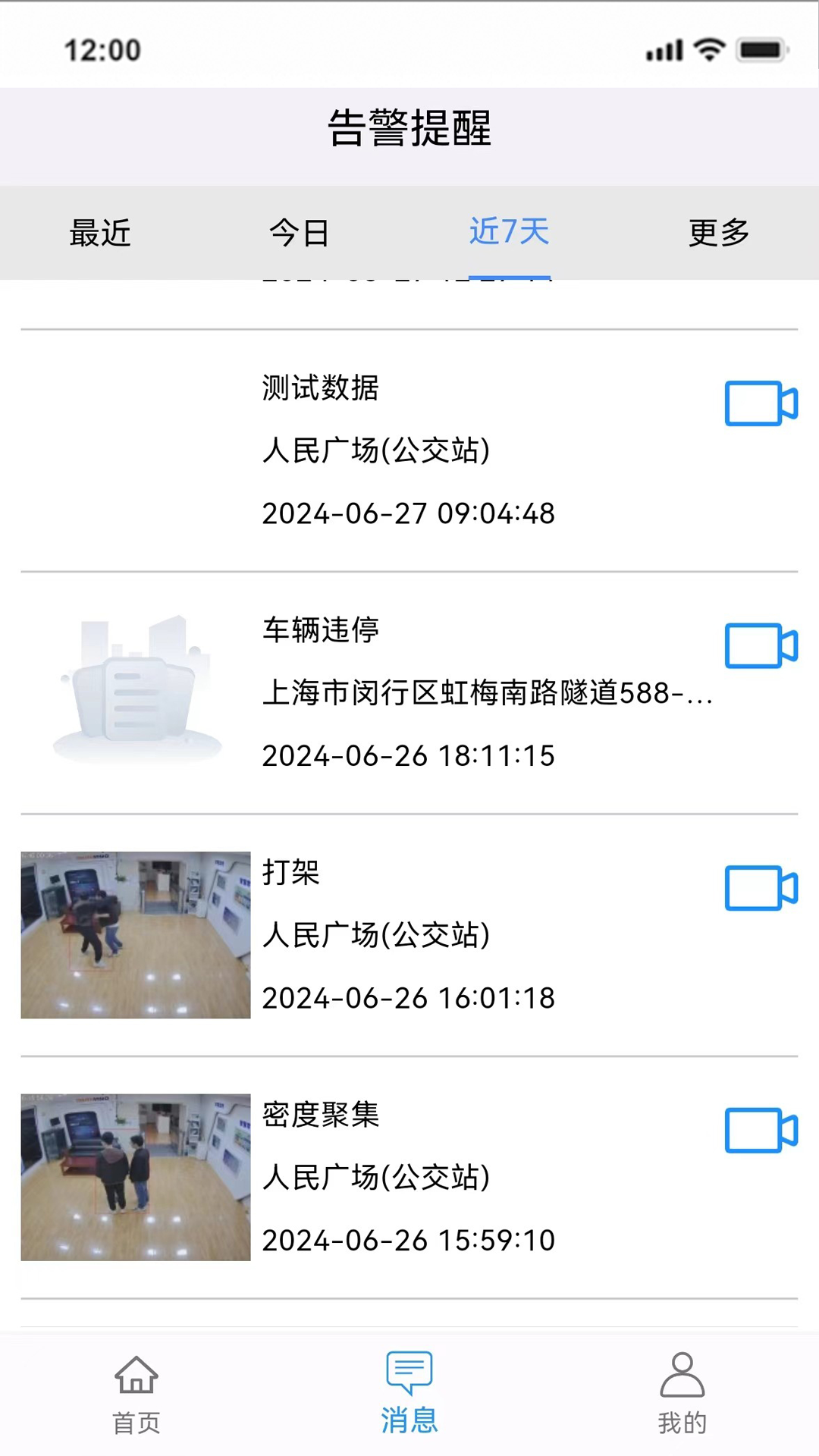Select the 今日 tab
The width and height of the screenshot is (819, 1456).
tap(300, 233)
